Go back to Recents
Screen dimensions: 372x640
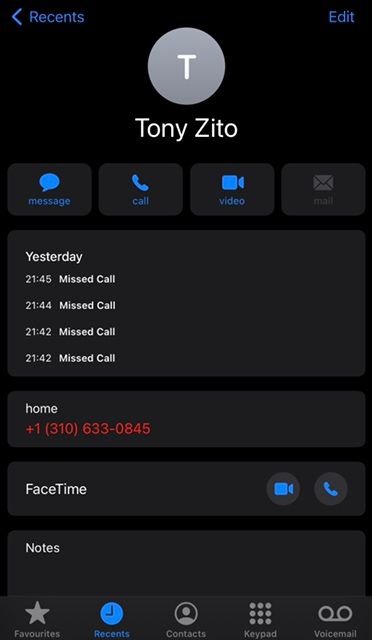[x=48, y=17]
